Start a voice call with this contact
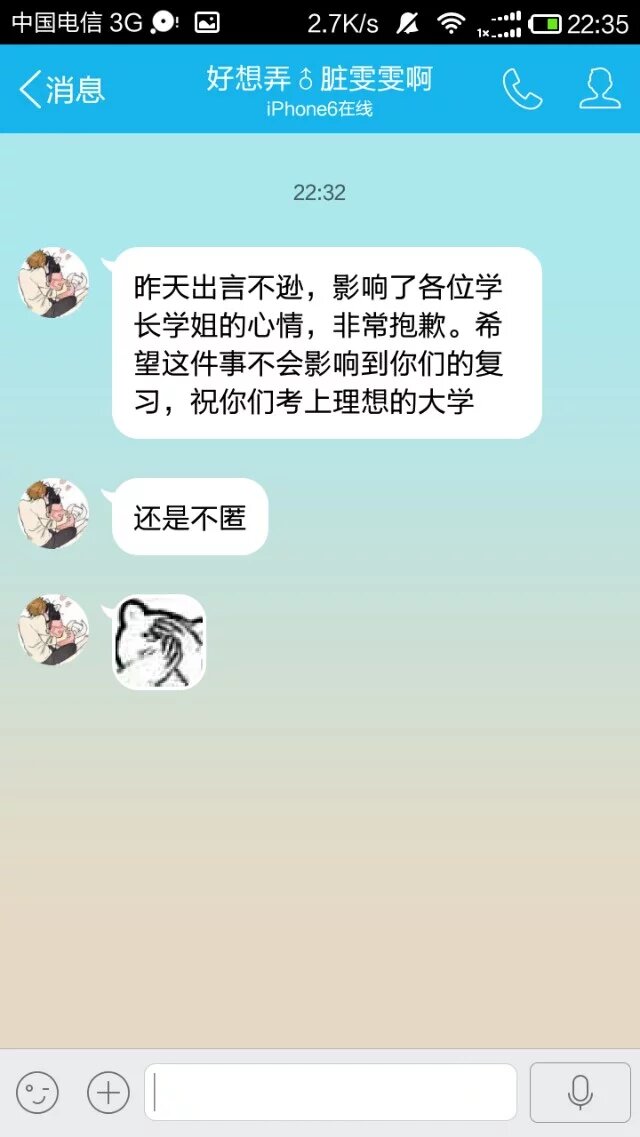The width and height of the screenshot is (640, 1137). pos(522,90)
